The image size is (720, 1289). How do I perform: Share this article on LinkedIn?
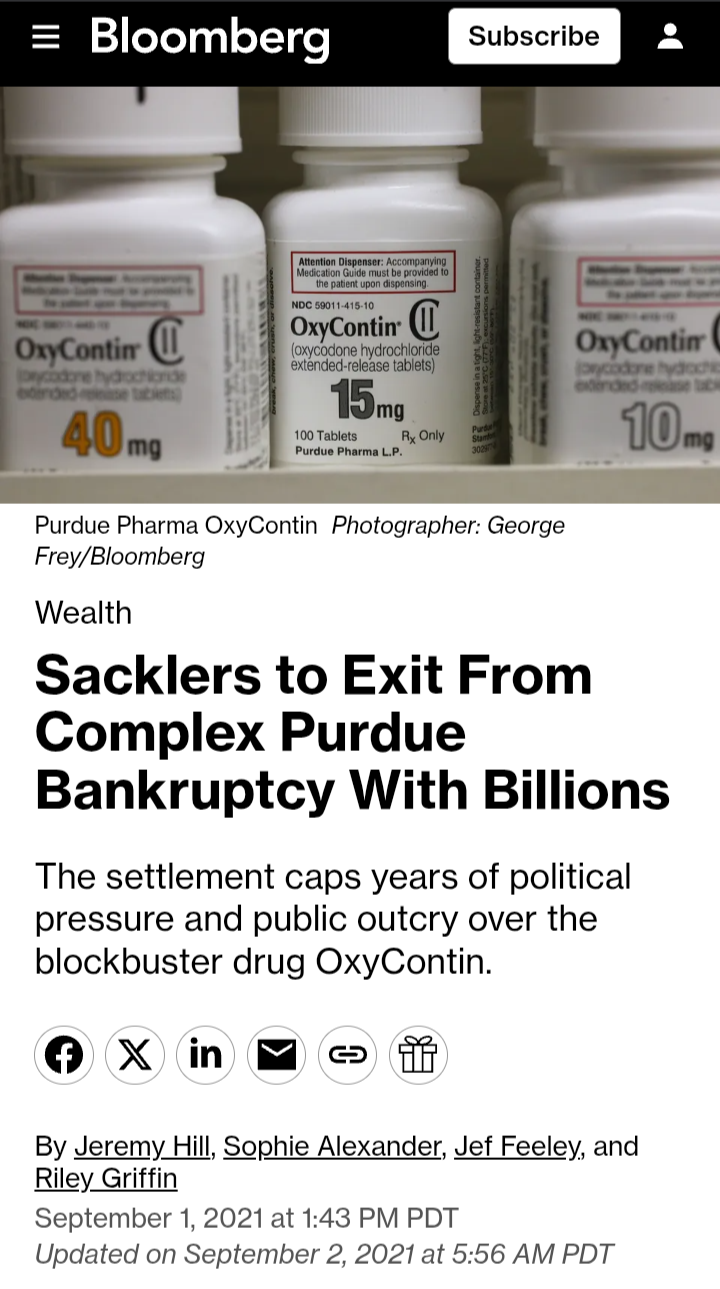tap(206, 1055)
